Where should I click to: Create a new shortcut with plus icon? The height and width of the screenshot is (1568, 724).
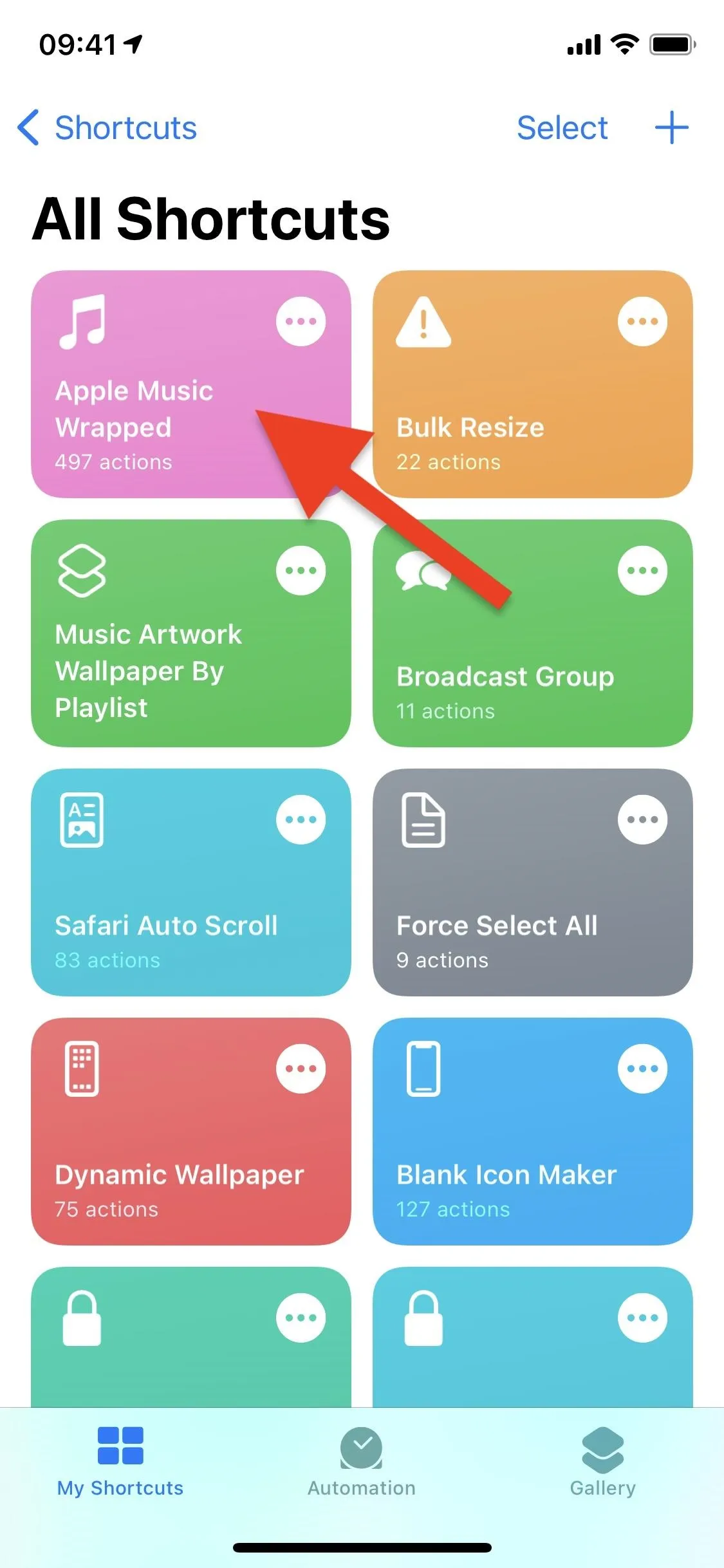tap(671, 127)
